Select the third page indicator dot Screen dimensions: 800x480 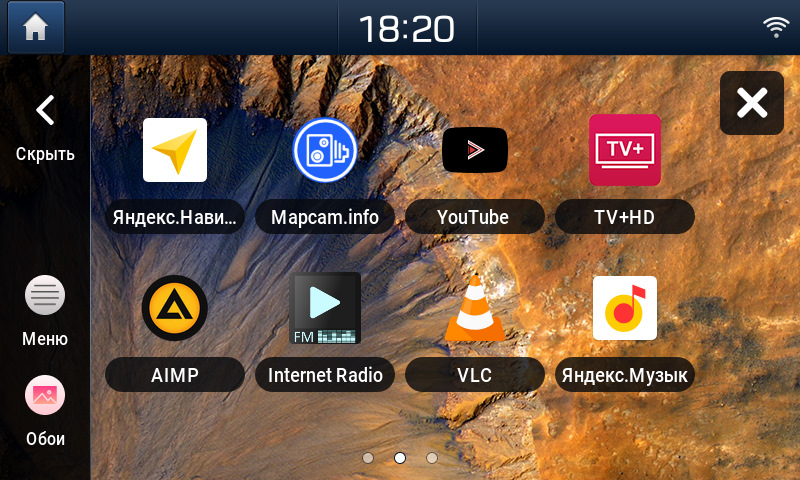tap(432, 457)
